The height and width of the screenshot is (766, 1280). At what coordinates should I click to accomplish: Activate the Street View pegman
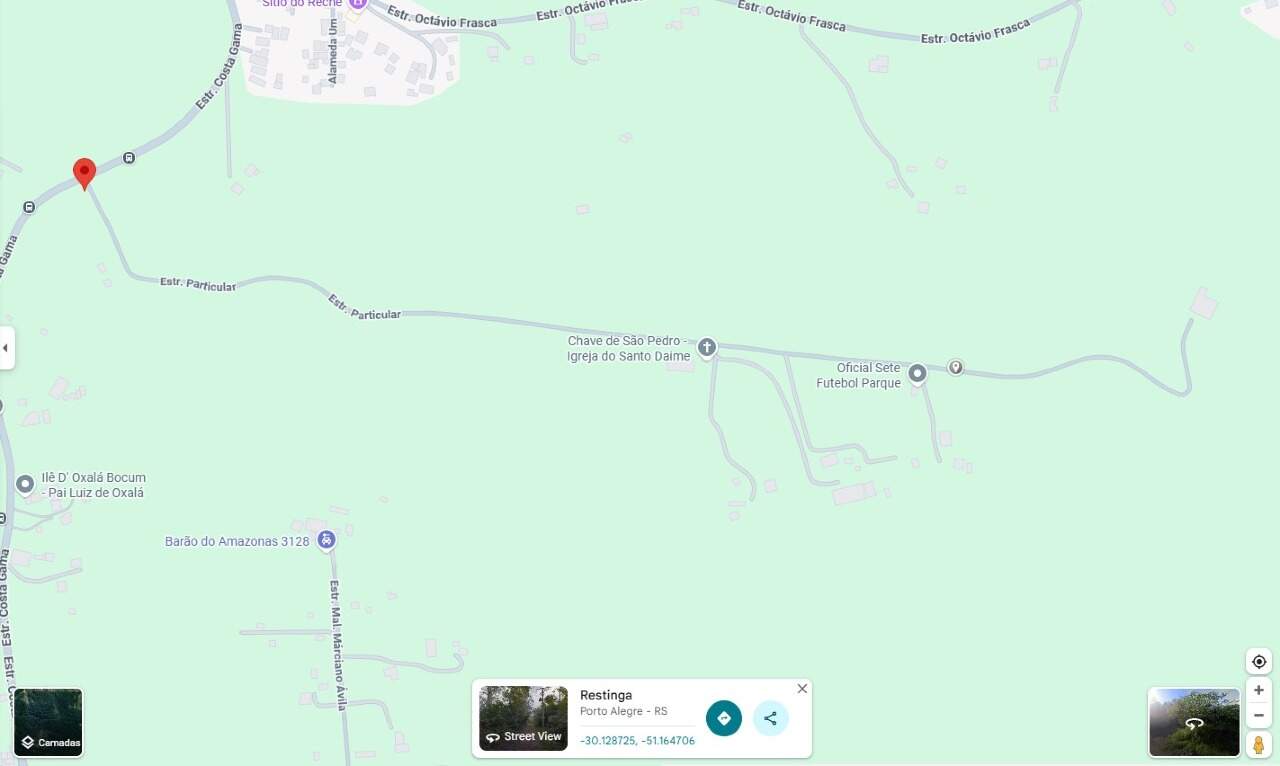[1259, 745]
